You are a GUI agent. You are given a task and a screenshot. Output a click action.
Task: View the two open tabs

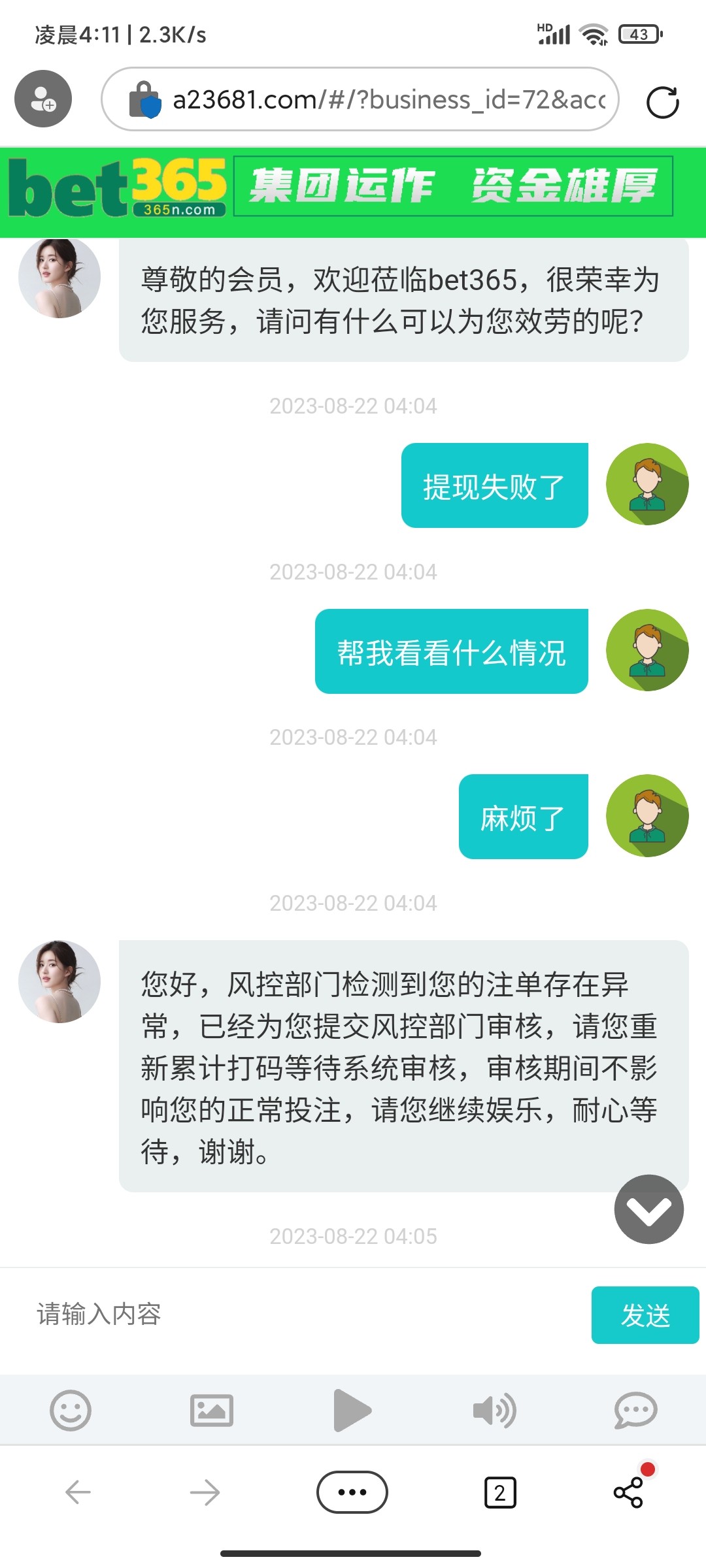500,1493
